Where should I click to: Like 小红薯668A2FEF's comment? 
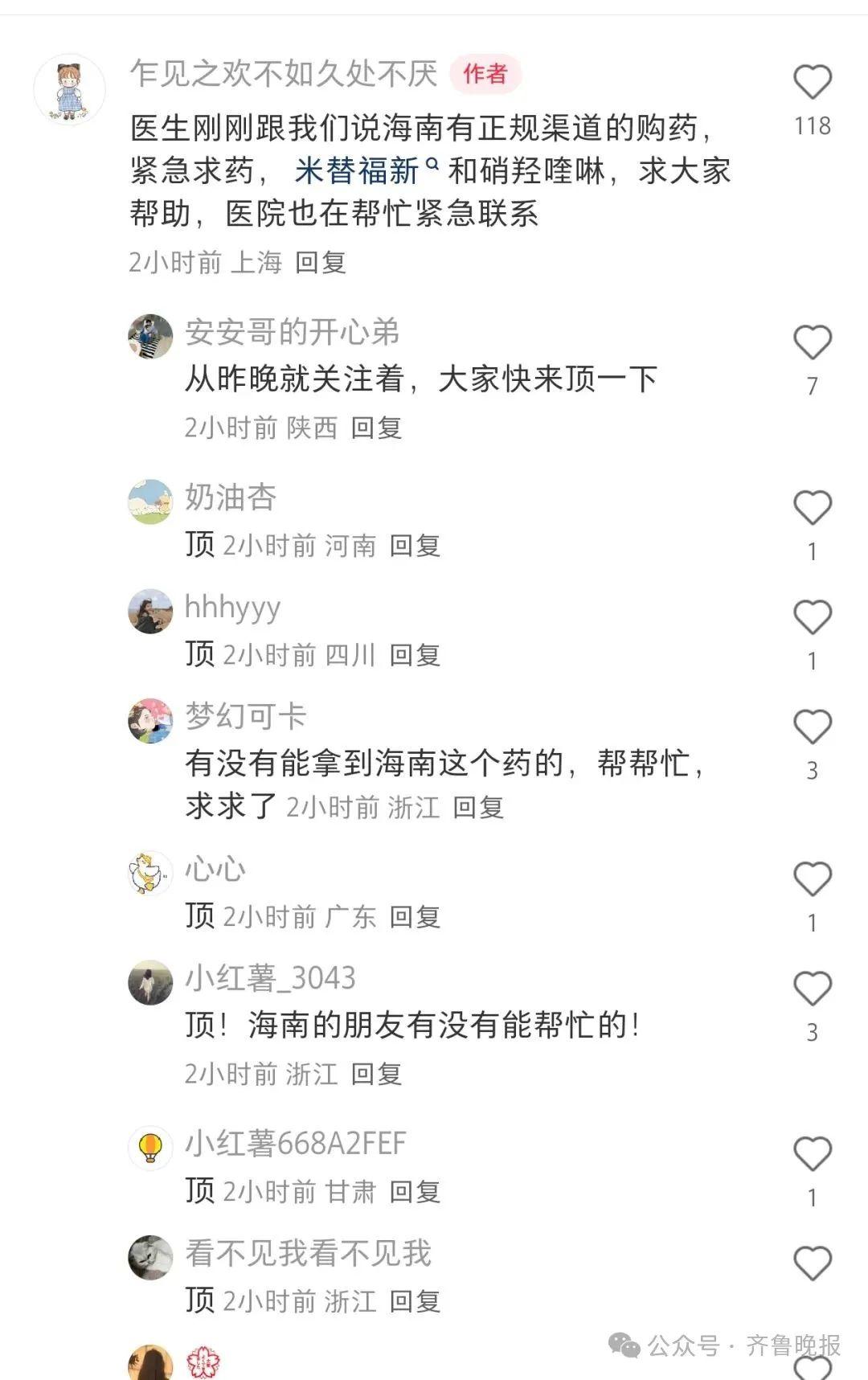click(812, 1155)
